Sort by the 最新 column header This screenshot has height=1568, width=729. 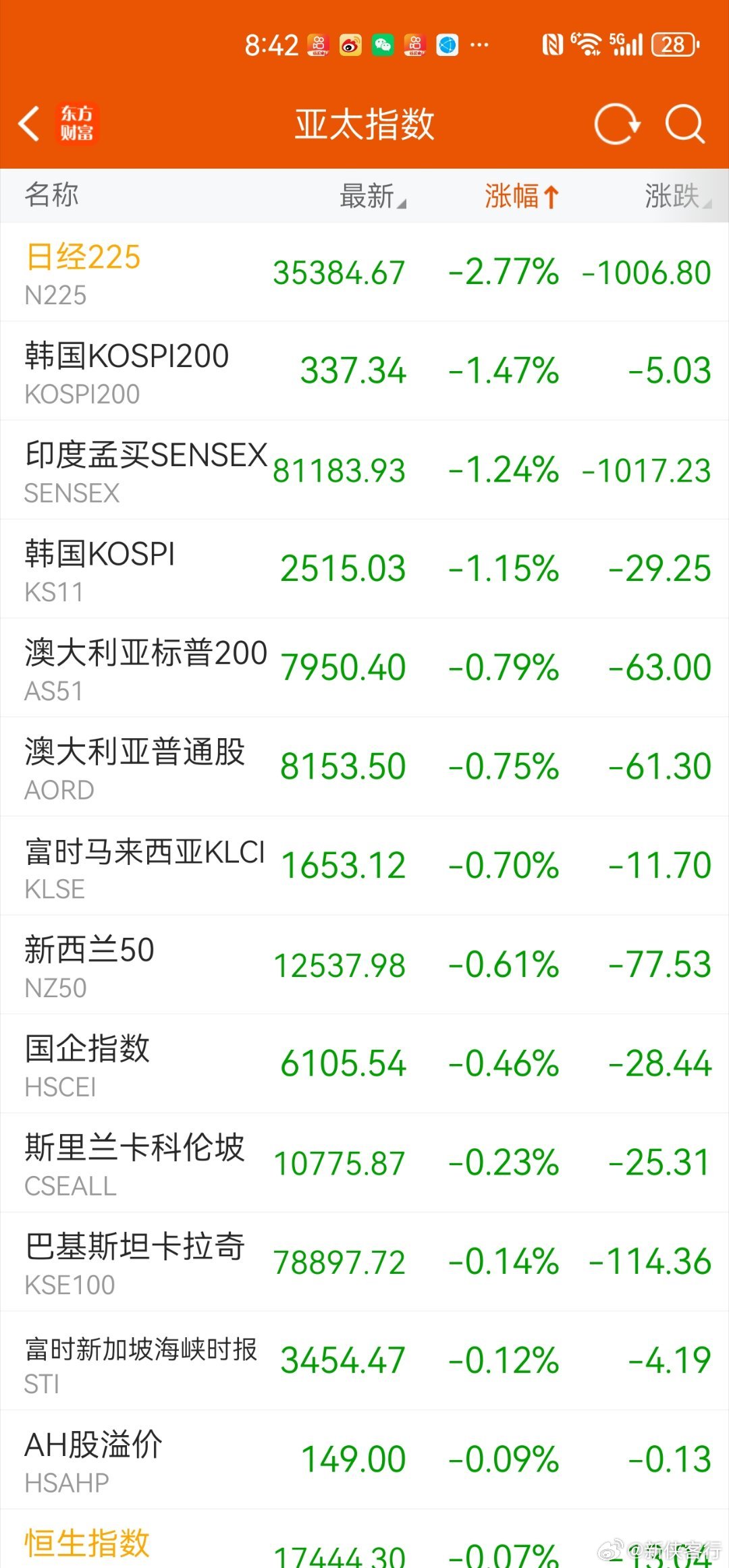pos(373,196)
